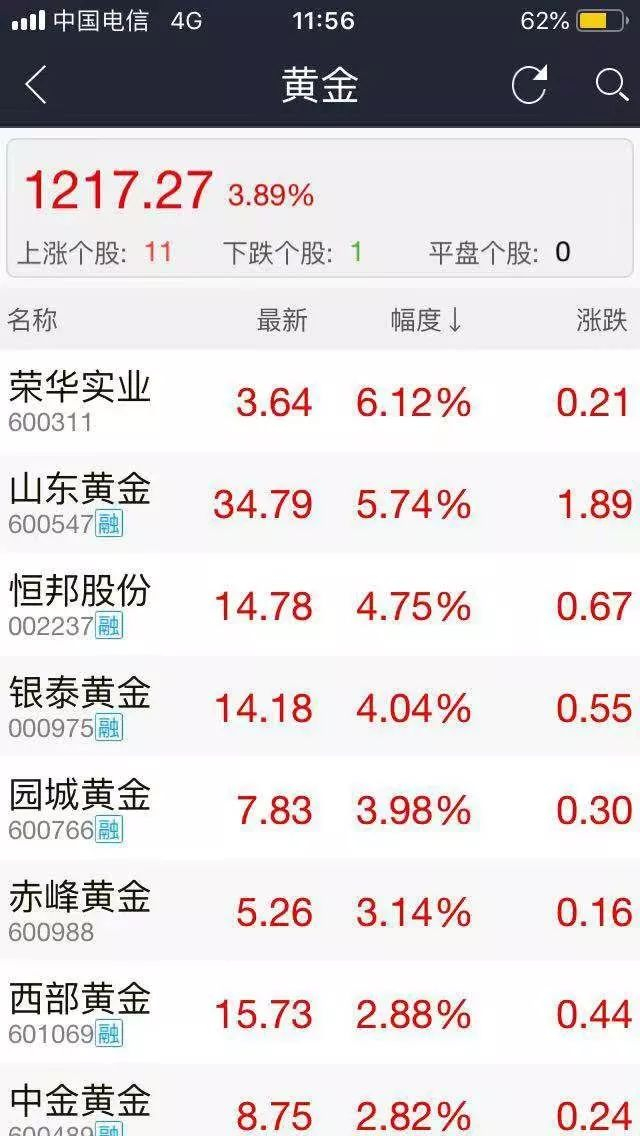Sort stocks by 涨跌 column
The width and height of the screenshot is (640, 1136).
click(x=601, y=320)
